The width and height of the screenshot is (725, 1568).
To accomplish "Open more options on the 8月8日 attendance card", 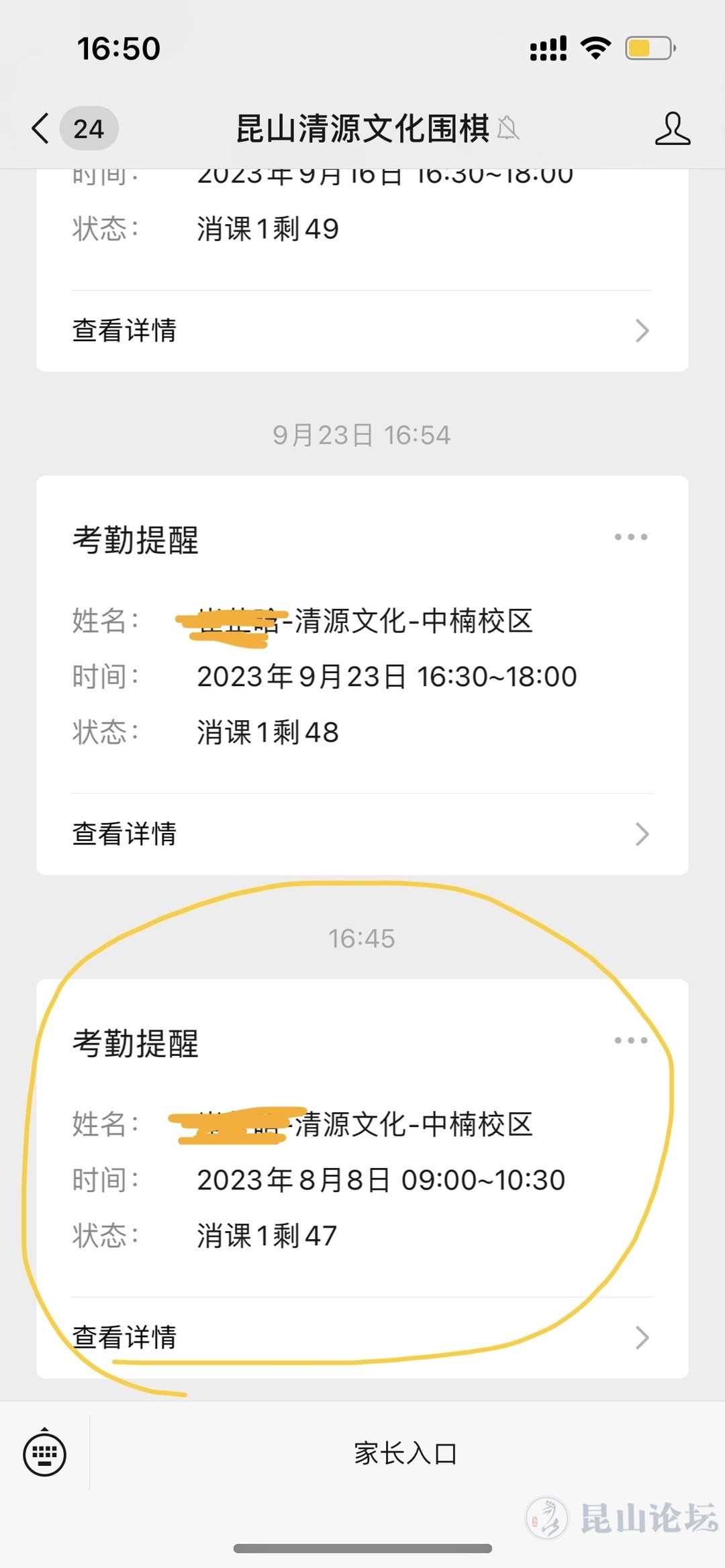I will coord(631,1040).
